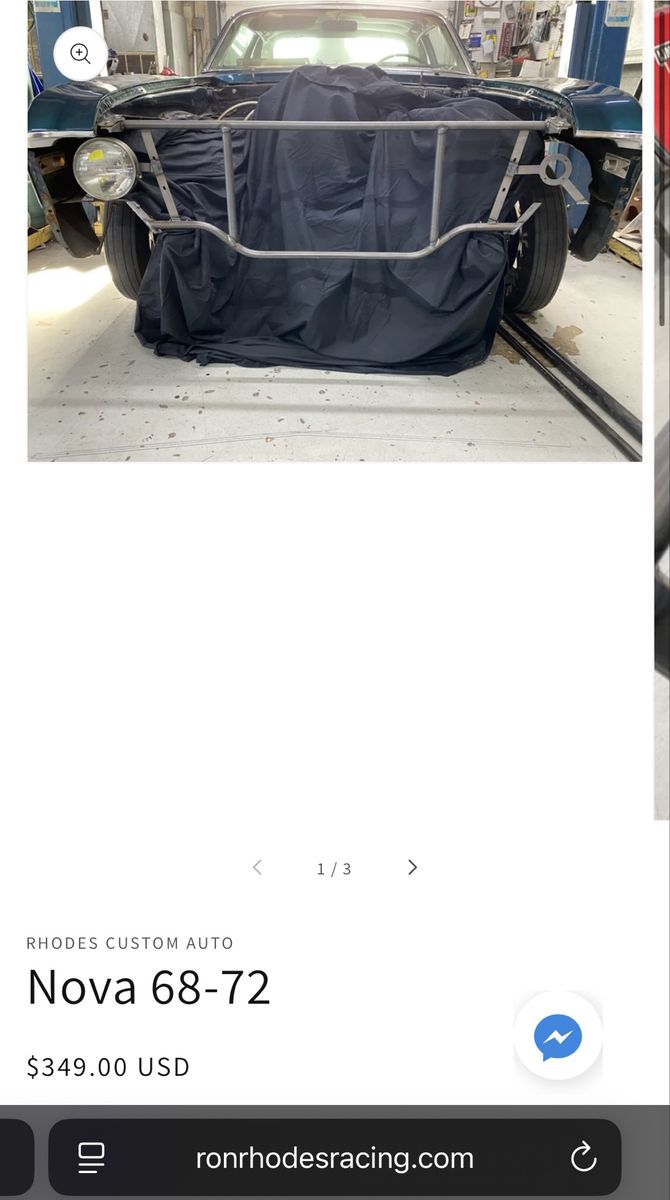Go to the next product image
Screen dimensions: 670x1200
[x=412, y=867]
